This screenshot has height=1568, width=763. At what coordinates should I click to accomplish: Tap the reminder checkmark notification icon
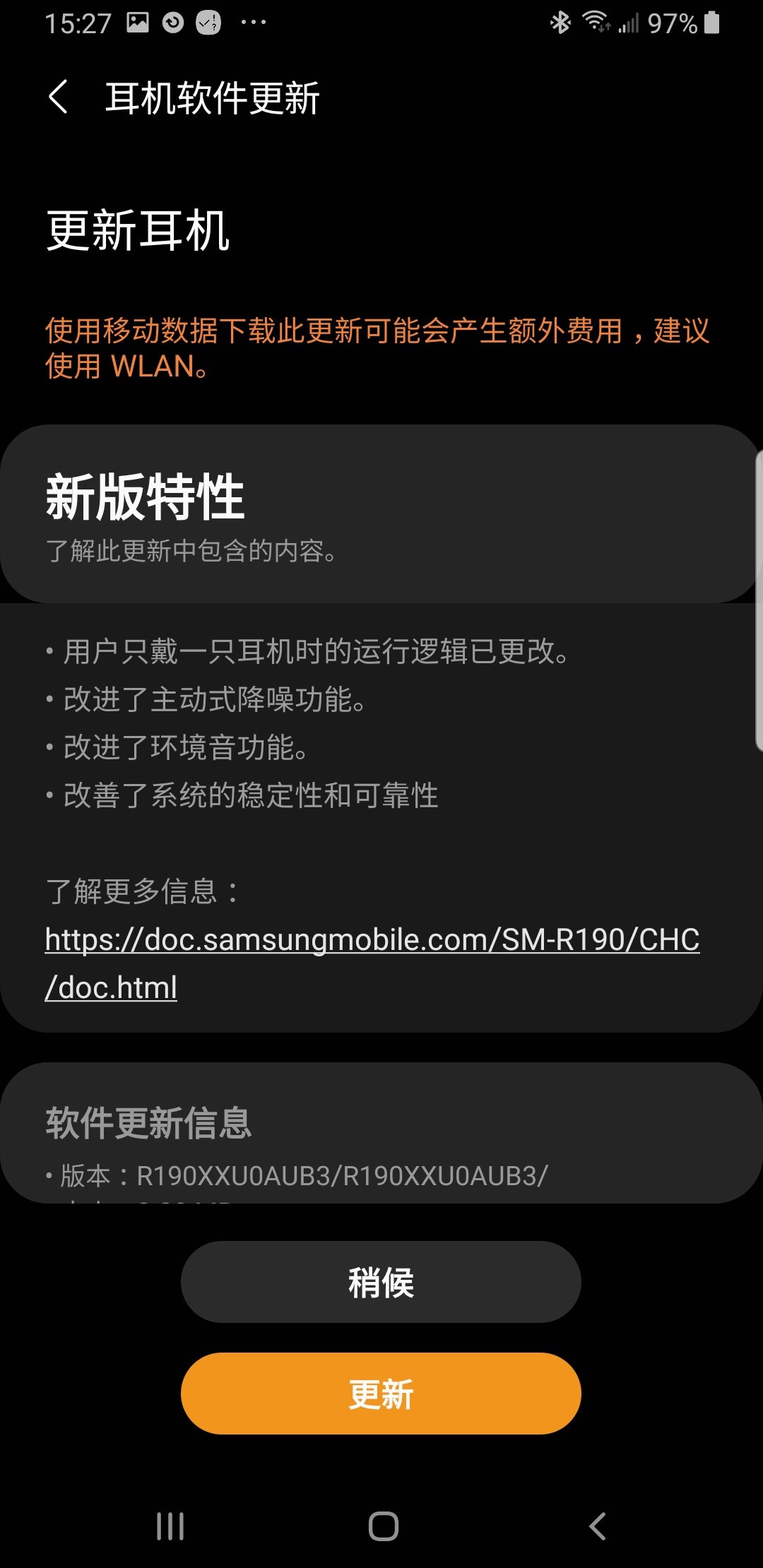coord(208,21)
